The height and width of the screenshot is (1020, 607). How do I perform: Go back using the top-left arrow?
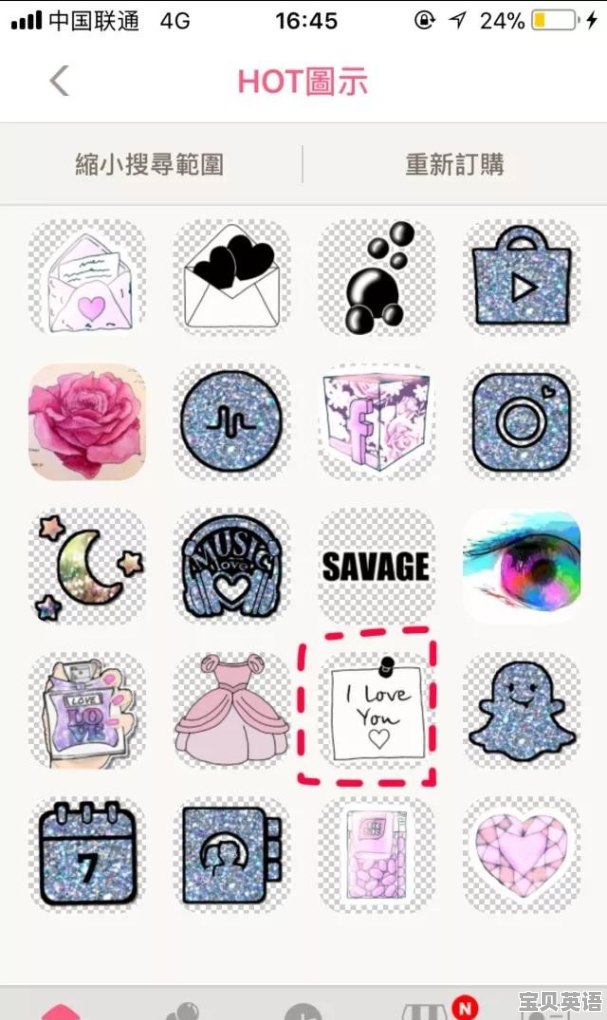(x=60, y=81)
